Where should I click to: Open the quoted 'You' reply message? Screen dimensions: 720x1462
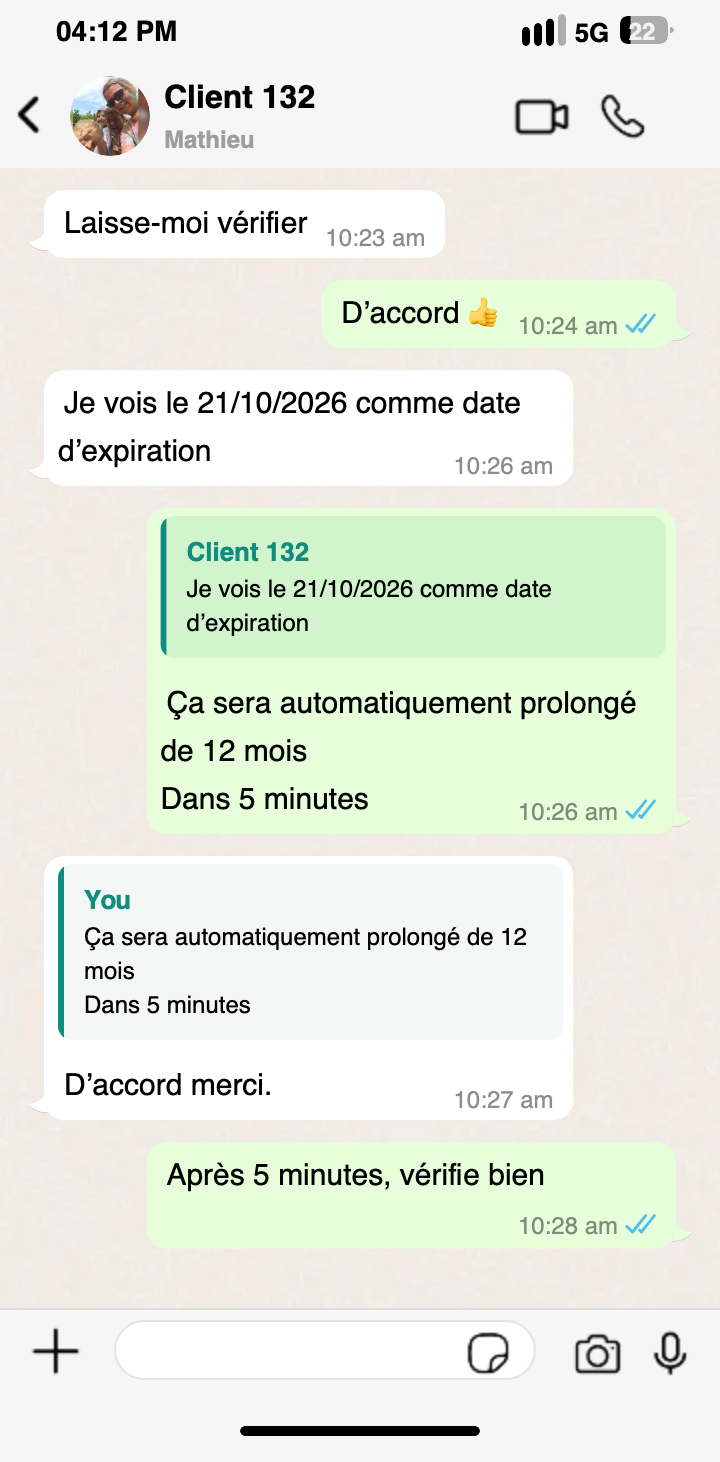311,949
